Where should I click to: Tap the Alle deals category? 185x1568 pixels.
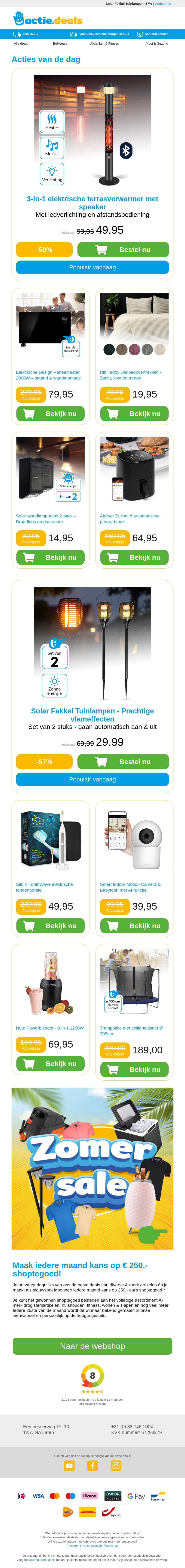click(x=21, y=44)
